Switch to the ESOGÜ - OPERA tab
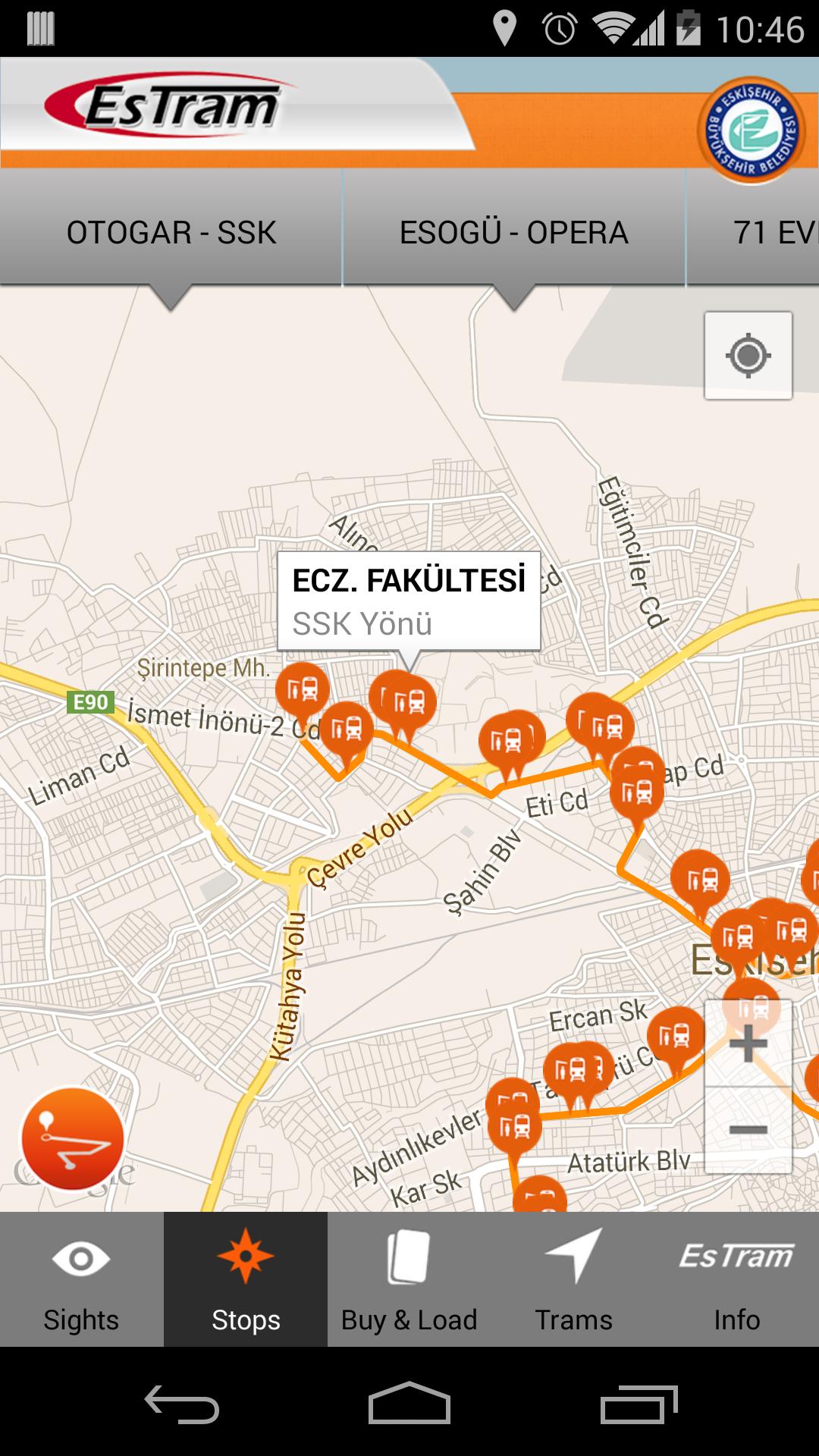 [514, 231]
